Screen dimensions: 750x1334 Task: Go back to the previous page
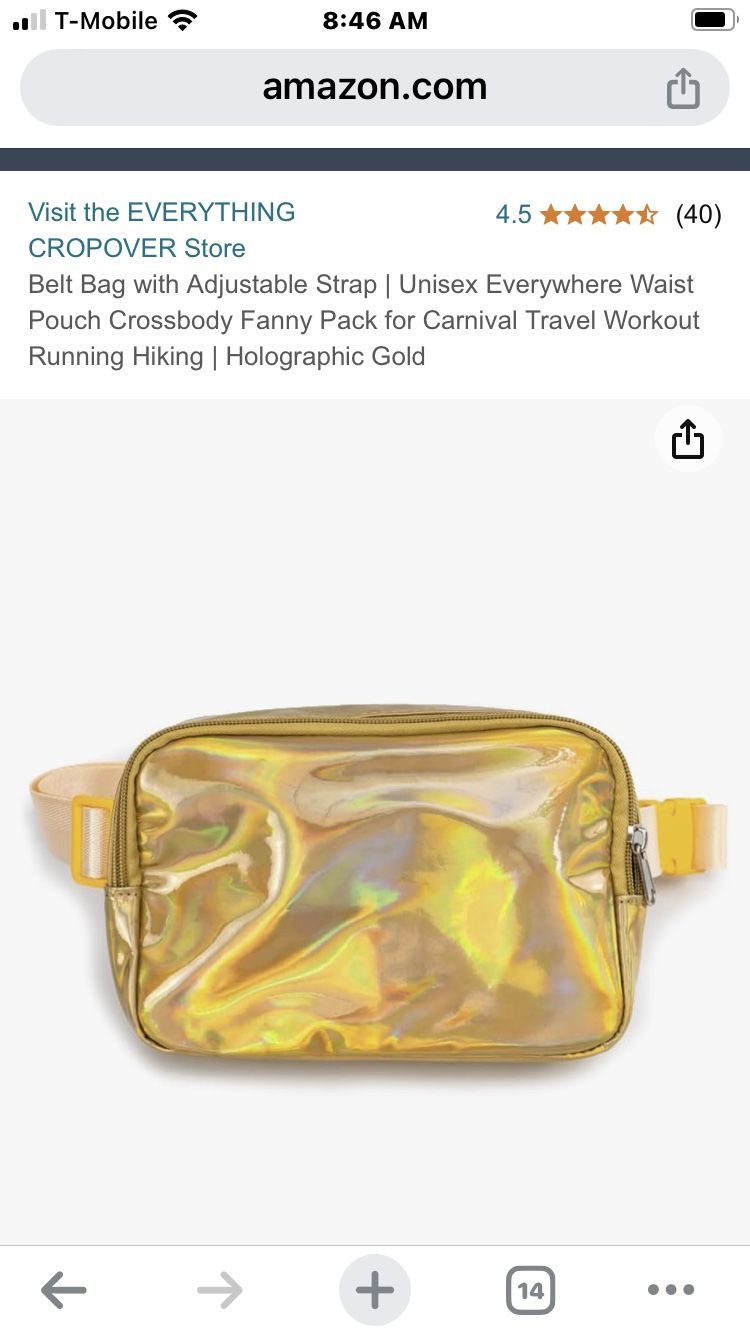pos(64,1290)
